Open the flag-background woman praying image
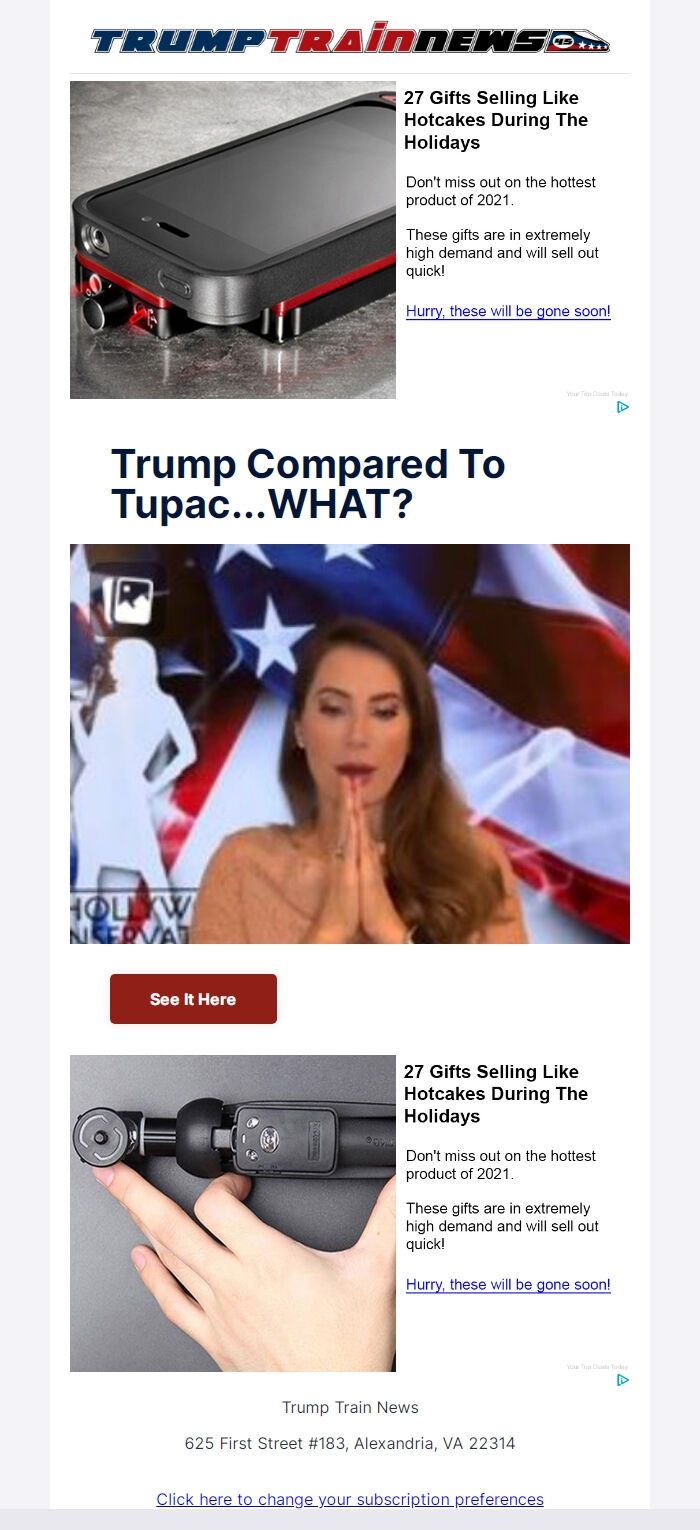This screenshot has width=700, height=1530. [x=350, y=743]
